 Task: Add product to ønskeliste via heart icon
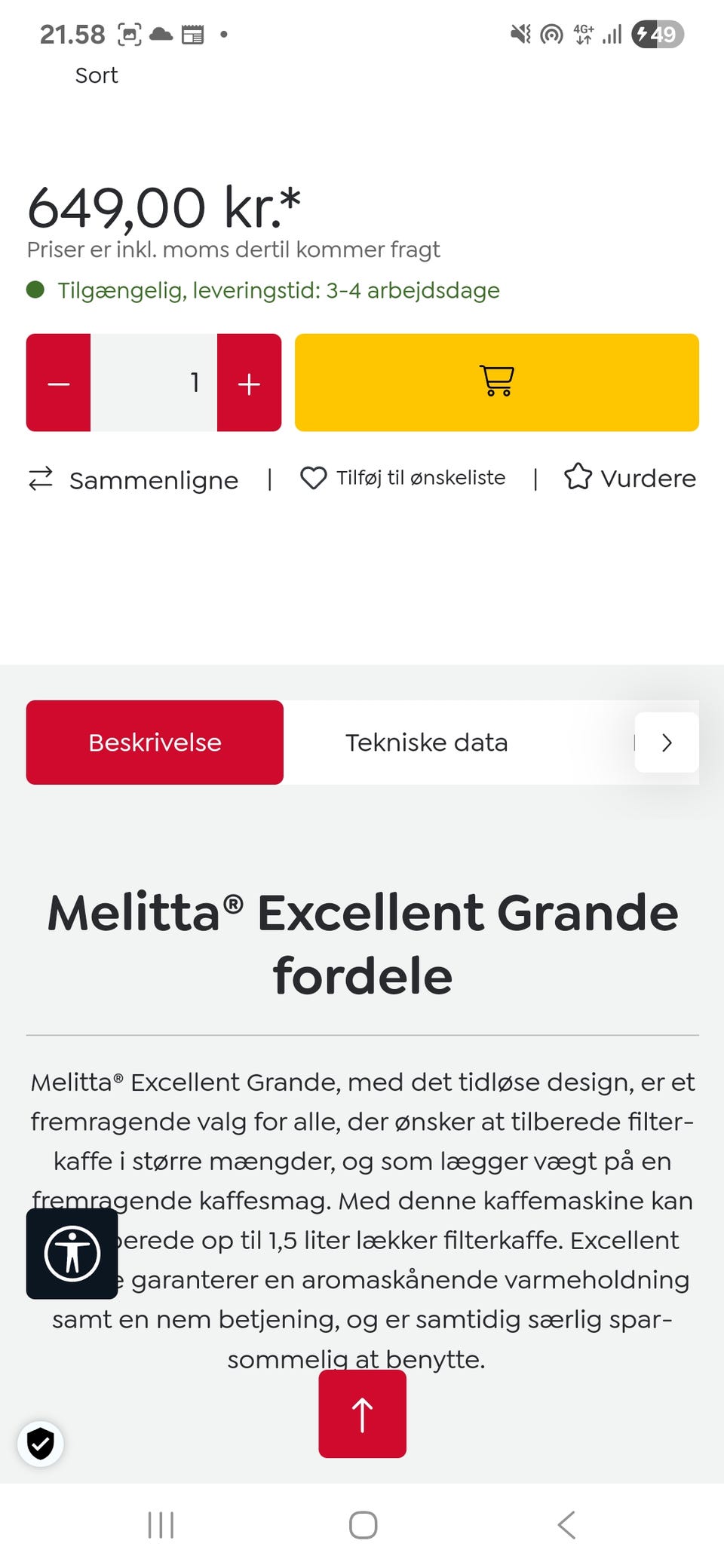(312, 476)
